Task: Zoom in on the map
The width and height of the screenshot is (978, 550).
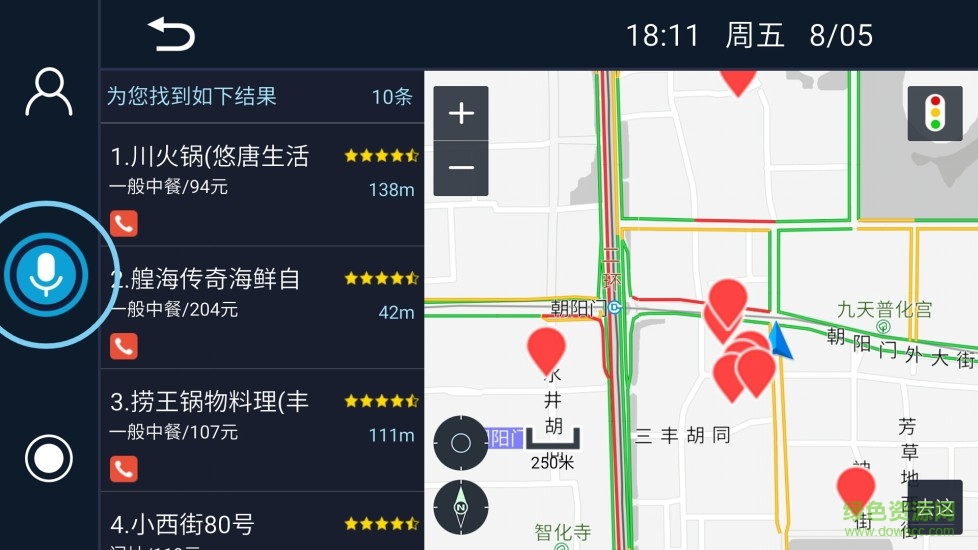Action: pos(461,114)
